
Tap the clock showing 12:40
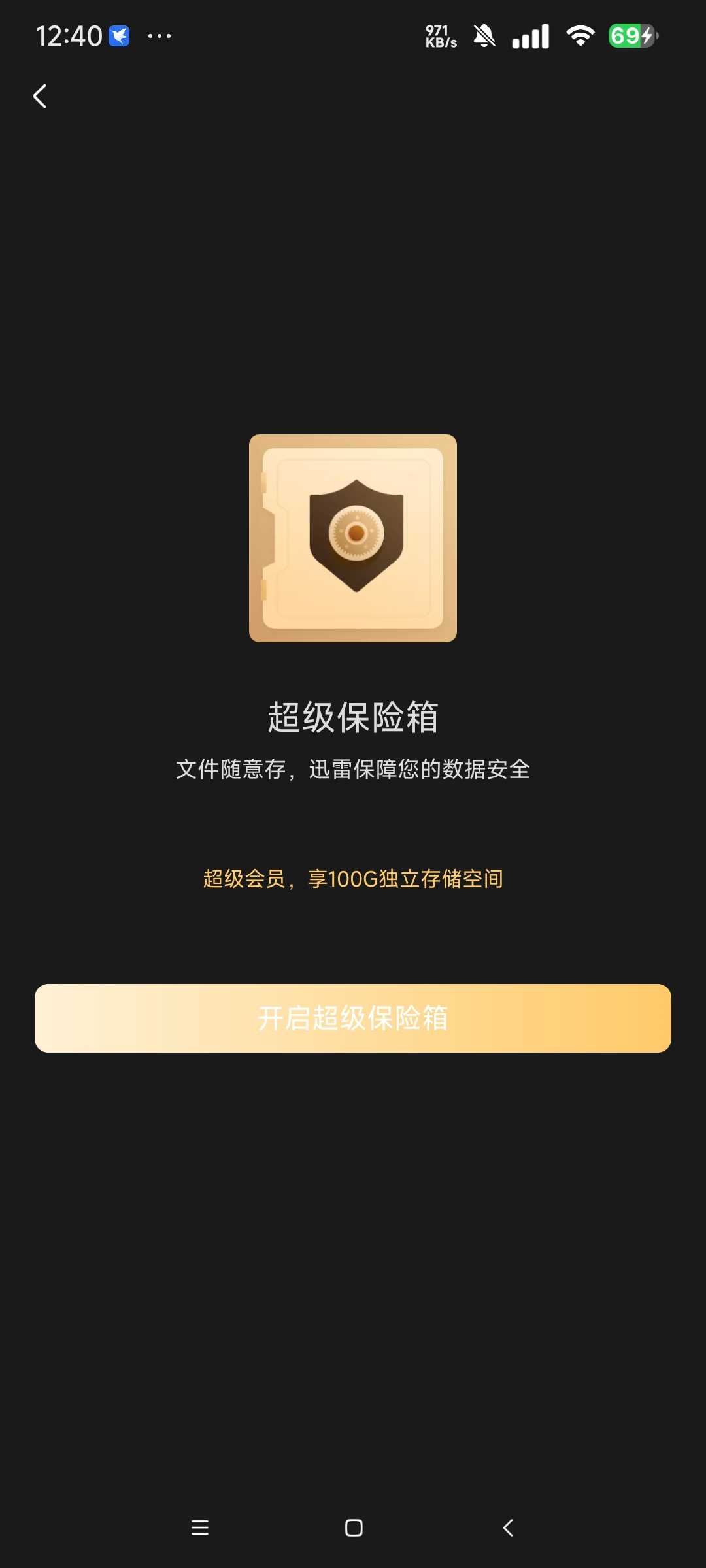pos(71,35)
